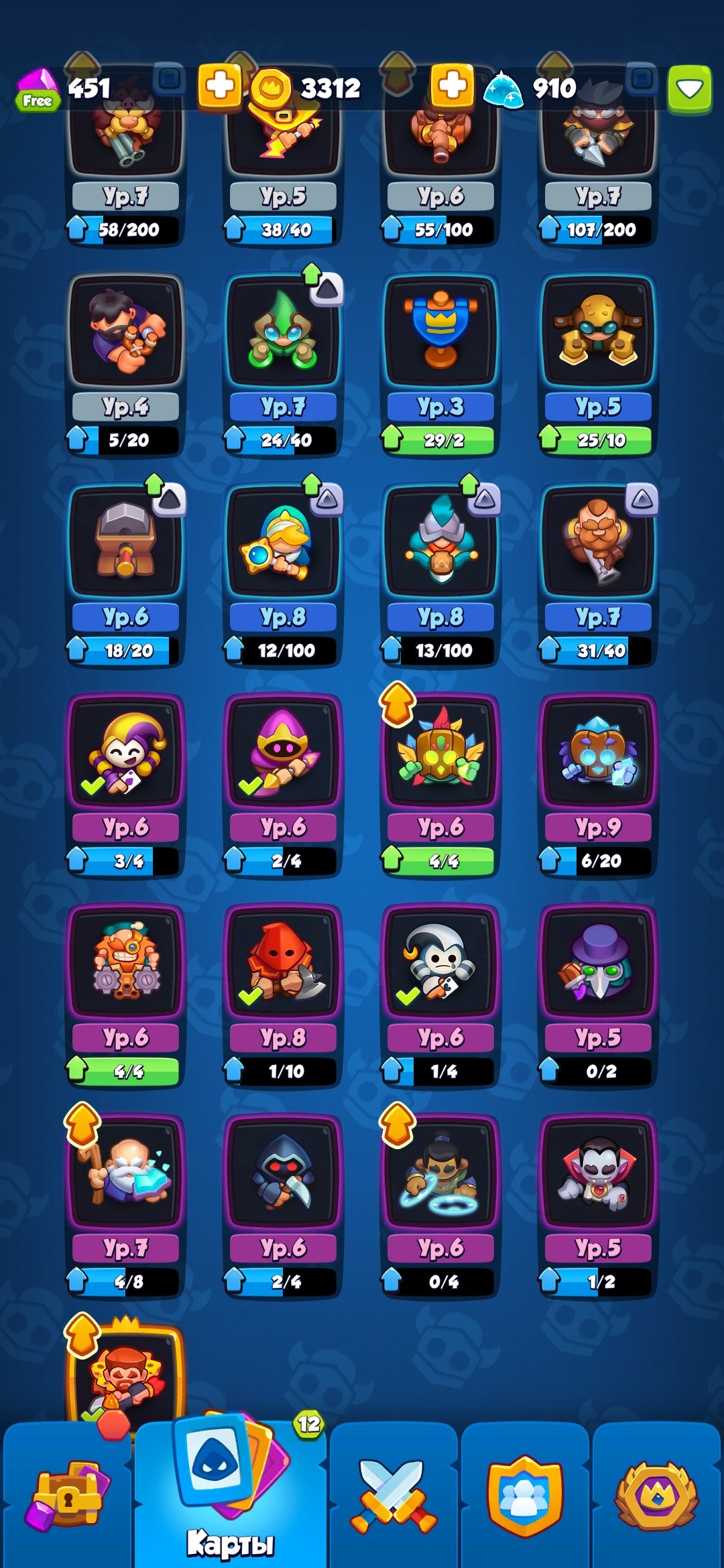Viewport: 724px width, 1568px height.
Task: Open the clan shield tab
Action: coord(525,1496)
